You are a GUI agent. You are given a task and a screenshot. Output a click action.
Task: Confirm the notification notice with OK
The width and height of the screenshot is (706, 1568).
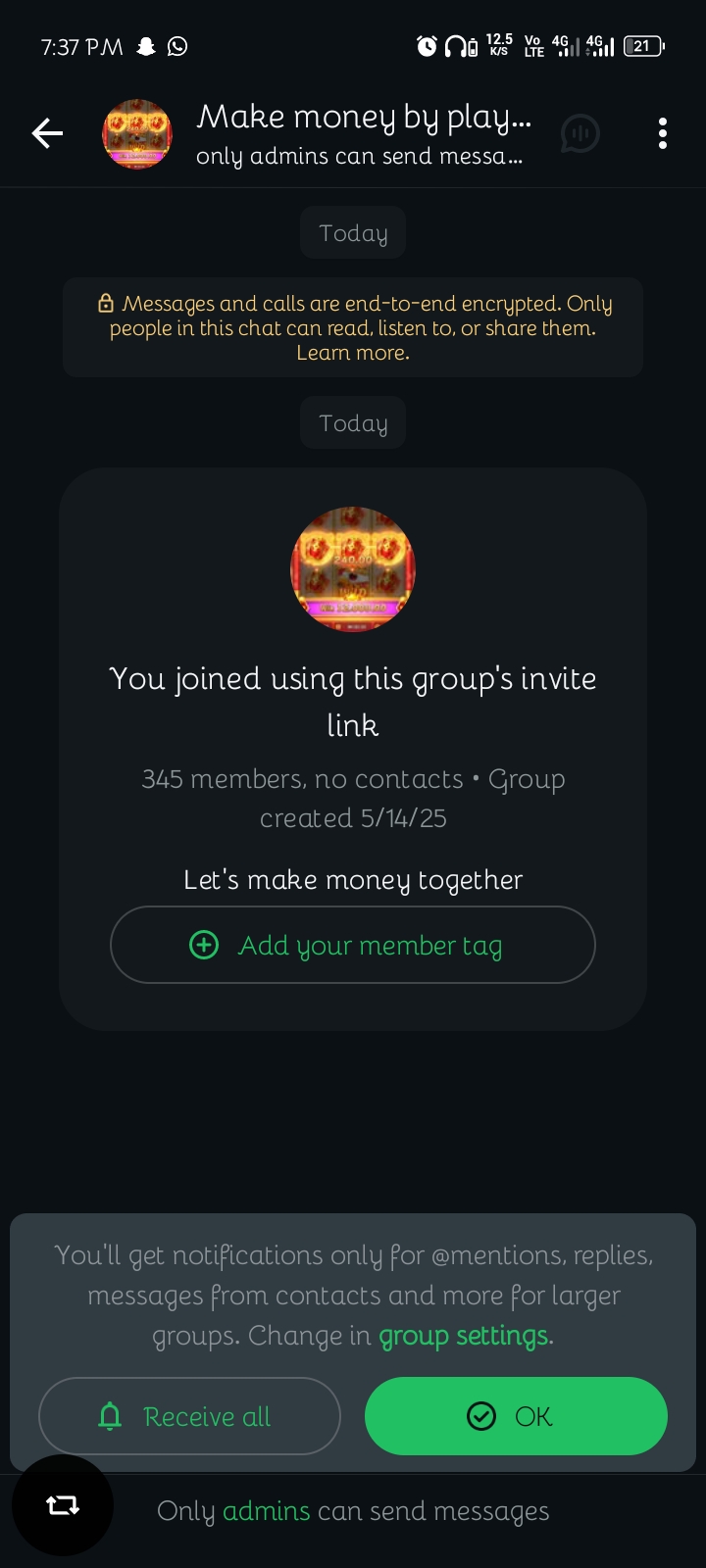pos(516,1416)
